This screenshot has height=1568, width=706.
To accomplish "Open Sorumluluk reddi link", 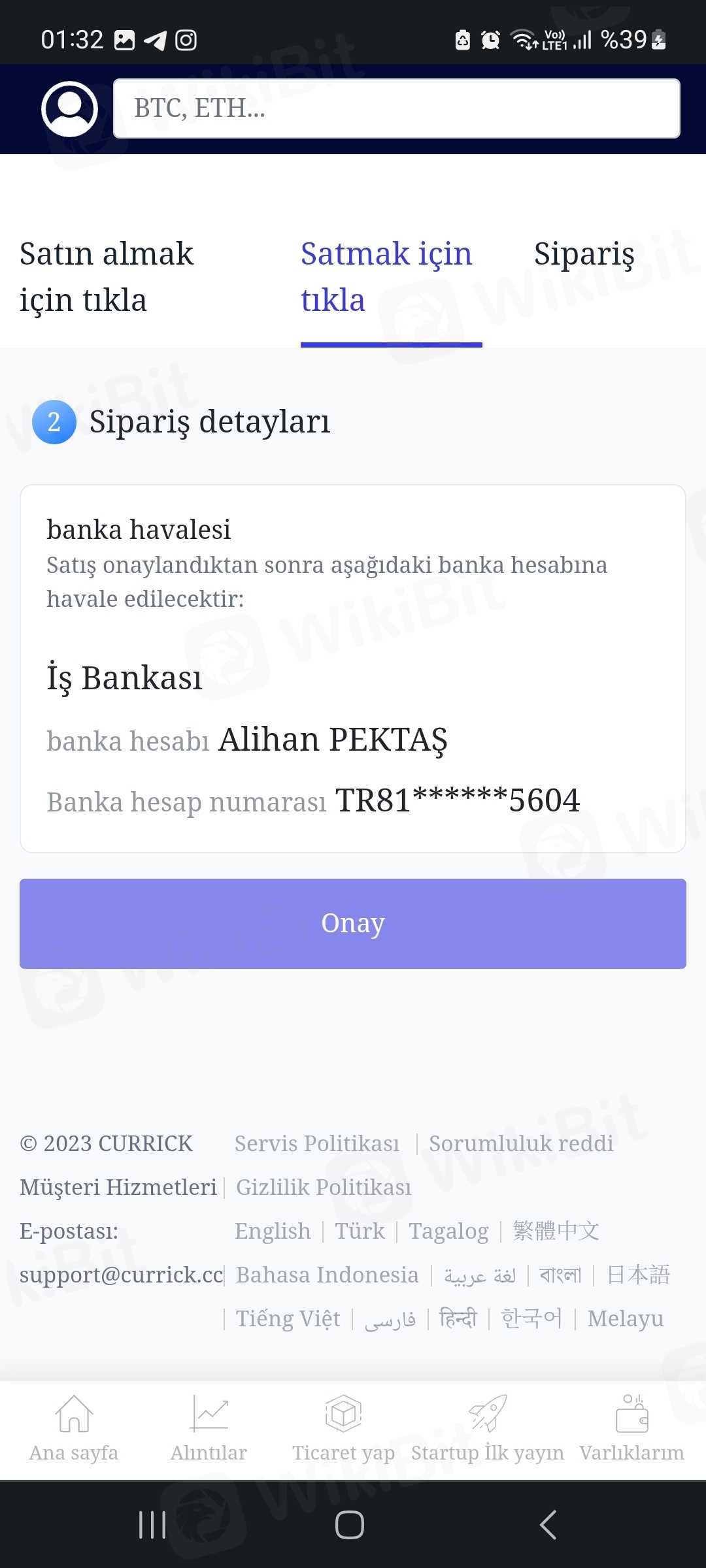I will tap(521, 1143).
